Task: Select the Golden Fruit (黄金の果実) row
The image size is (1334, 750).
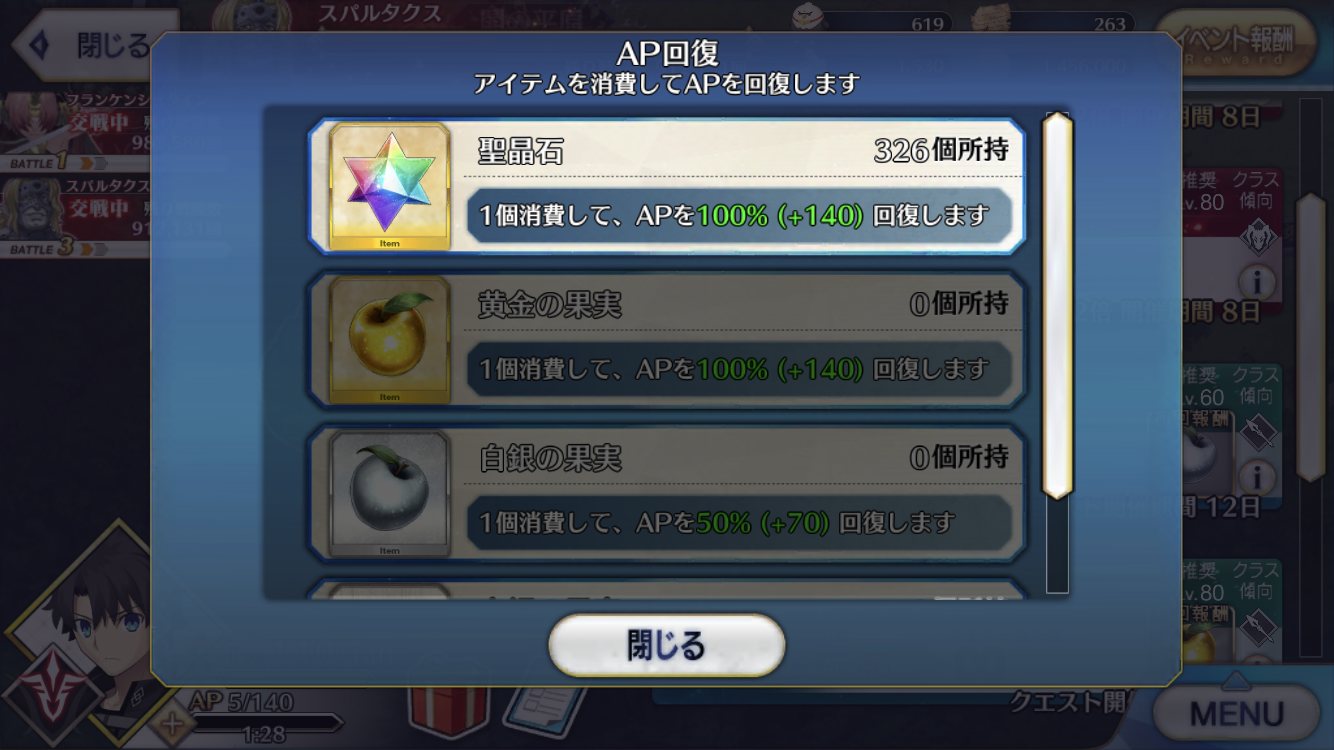Action: pyautogui.click(x=666, y=340)
